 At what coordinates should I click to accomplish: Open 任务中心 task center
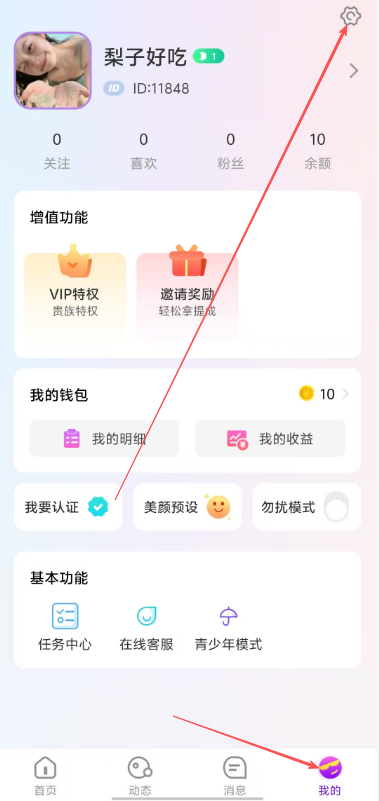65,626
